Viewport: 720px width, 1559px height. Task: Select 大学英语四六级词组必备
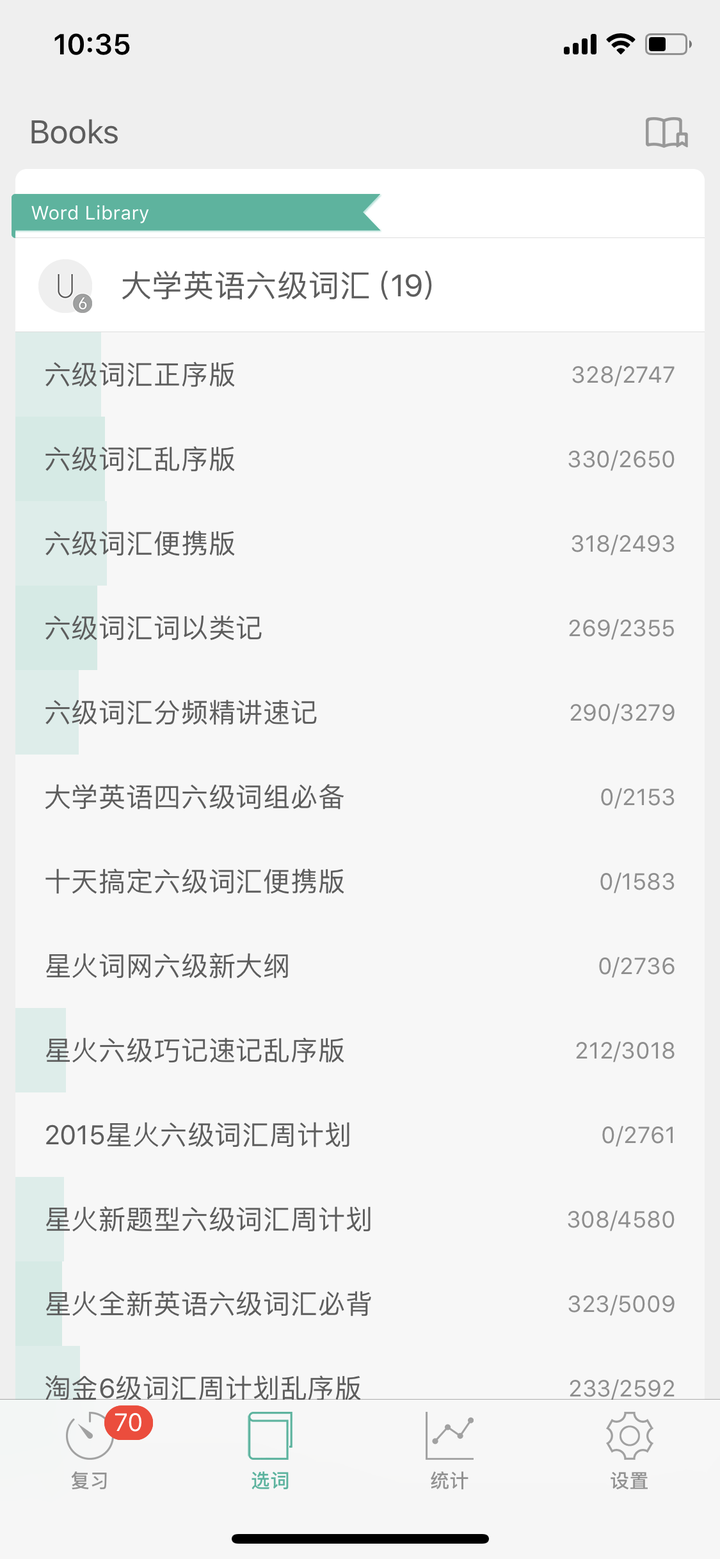[360, 797]
